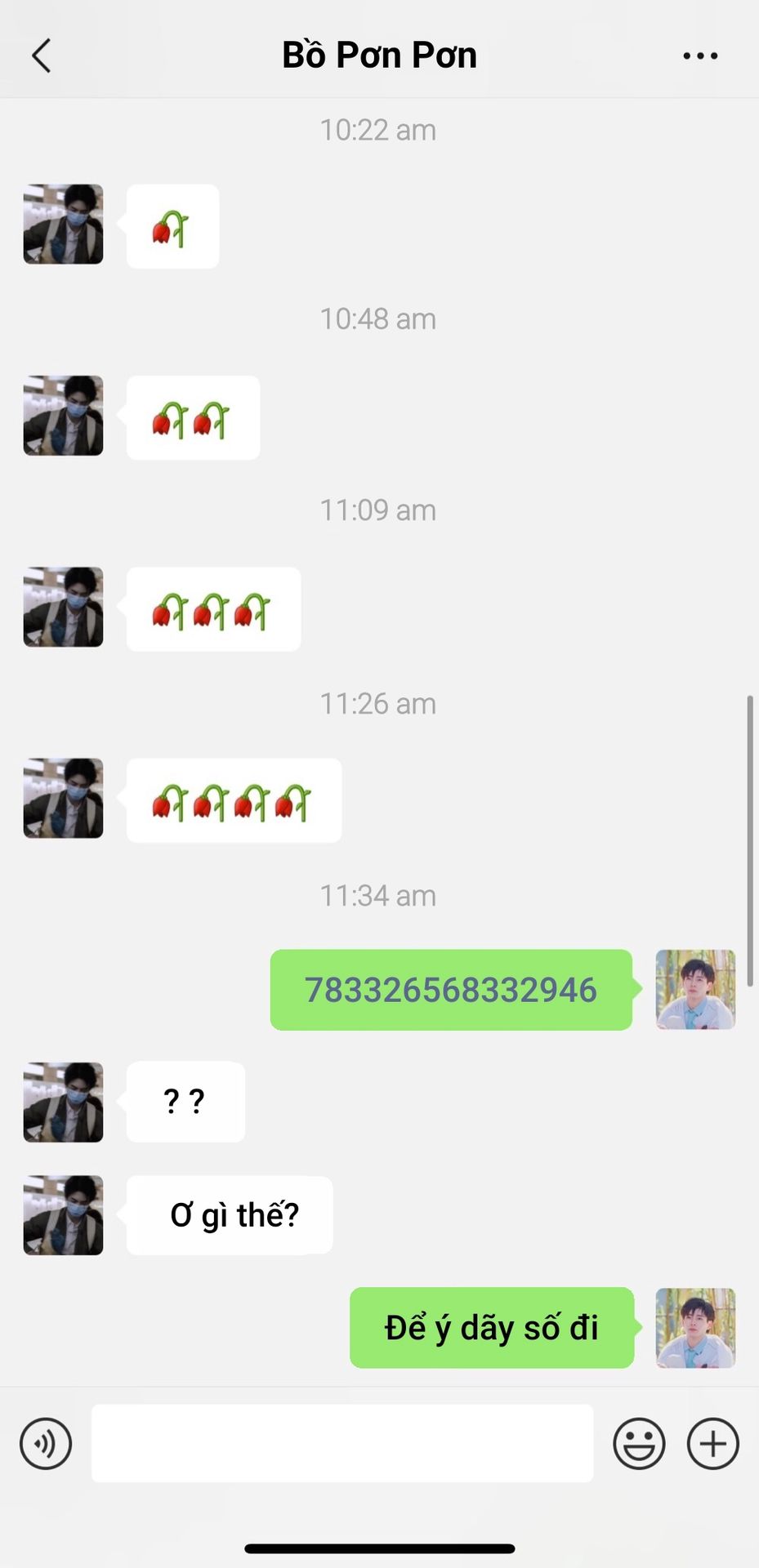Open your avatar beside 'Để ý dãy số đi'

pos(695,1328)
